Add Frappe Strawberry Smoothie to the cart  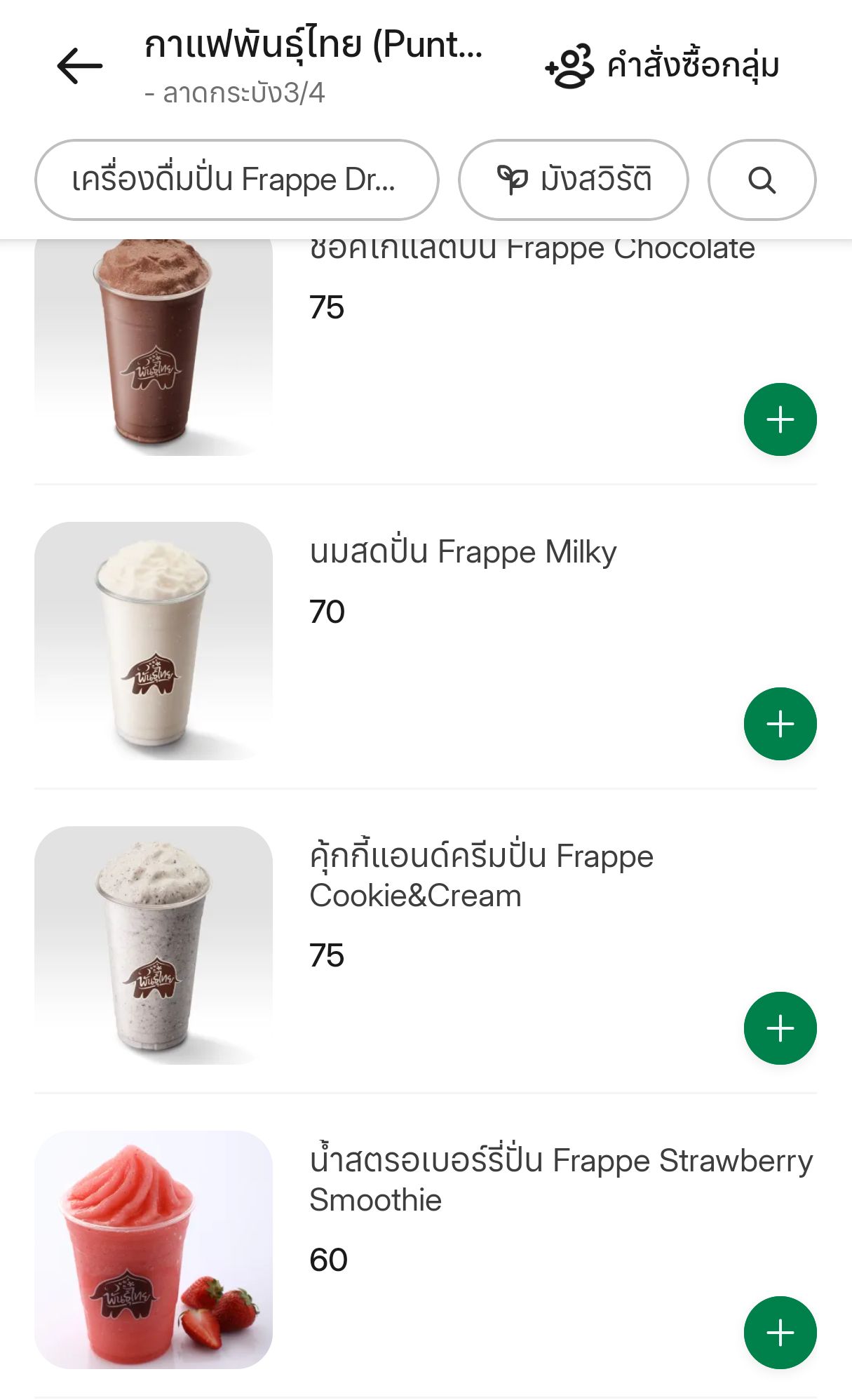tap(780, 1333)
